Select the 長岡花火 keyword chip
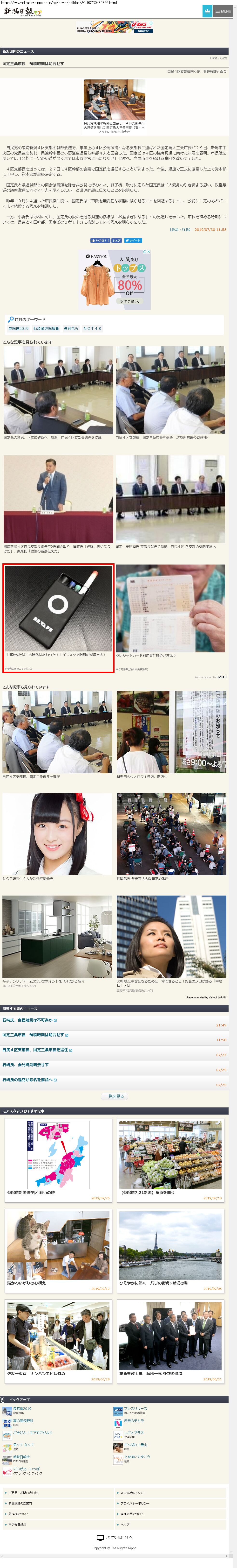The image size is (237, 1568). [71, 328]
